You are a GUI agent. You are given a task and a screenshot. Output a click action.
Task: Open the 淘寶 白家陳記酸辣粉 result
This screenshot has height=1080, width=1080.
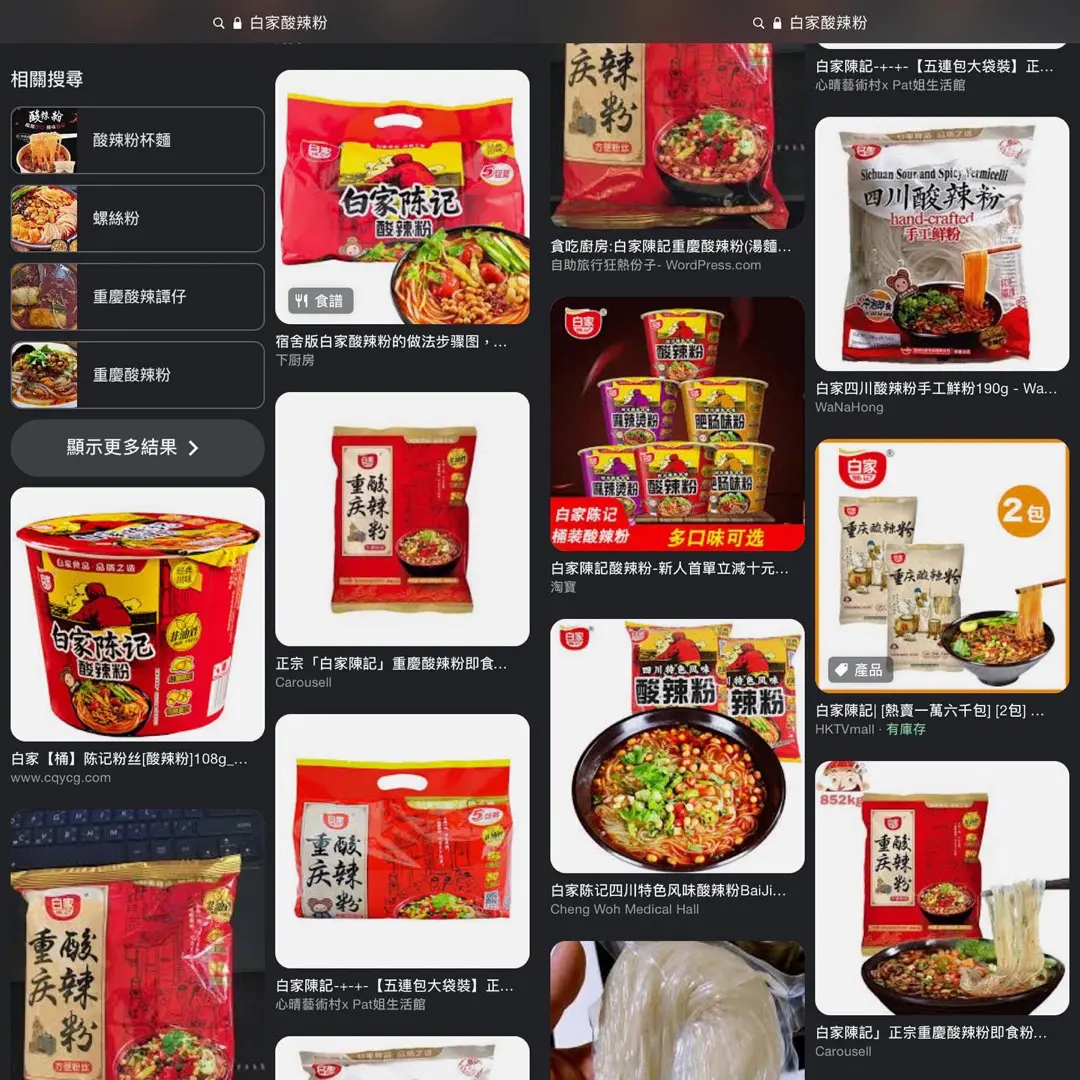pos(677,424)
